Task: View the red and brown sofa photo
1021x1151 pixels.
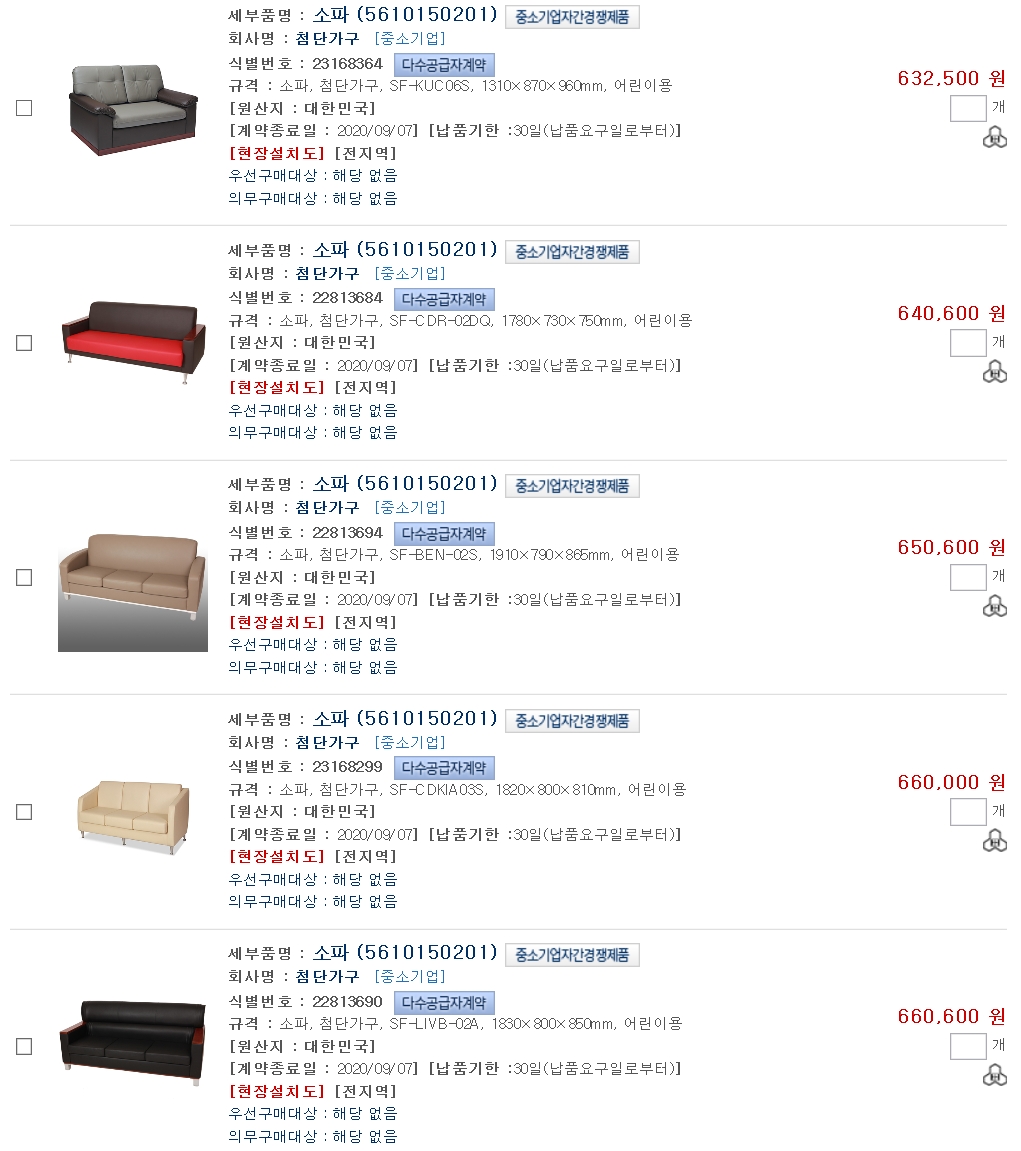Action: tap(133, 342)
